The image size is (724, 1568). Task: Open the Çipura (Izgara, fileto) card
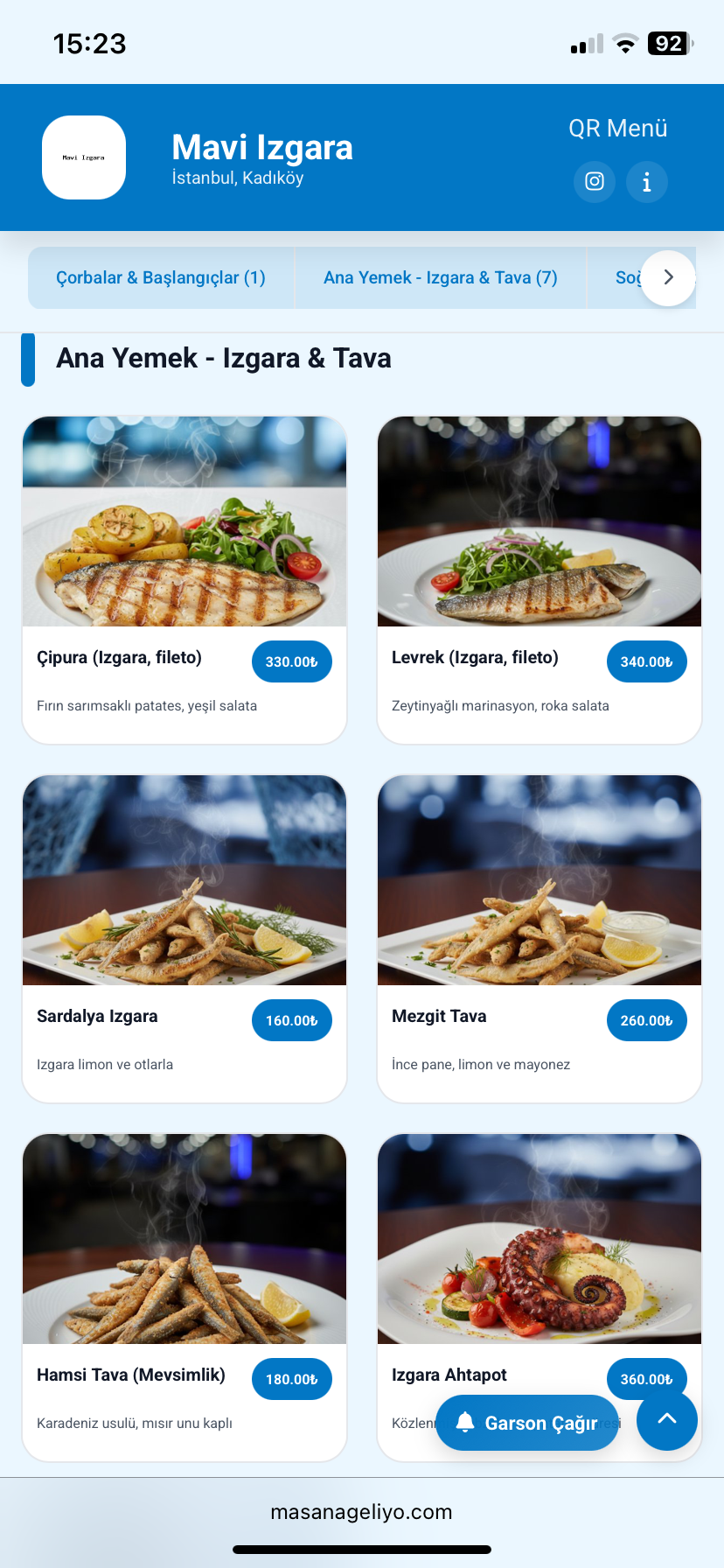(x=184, y=579)
